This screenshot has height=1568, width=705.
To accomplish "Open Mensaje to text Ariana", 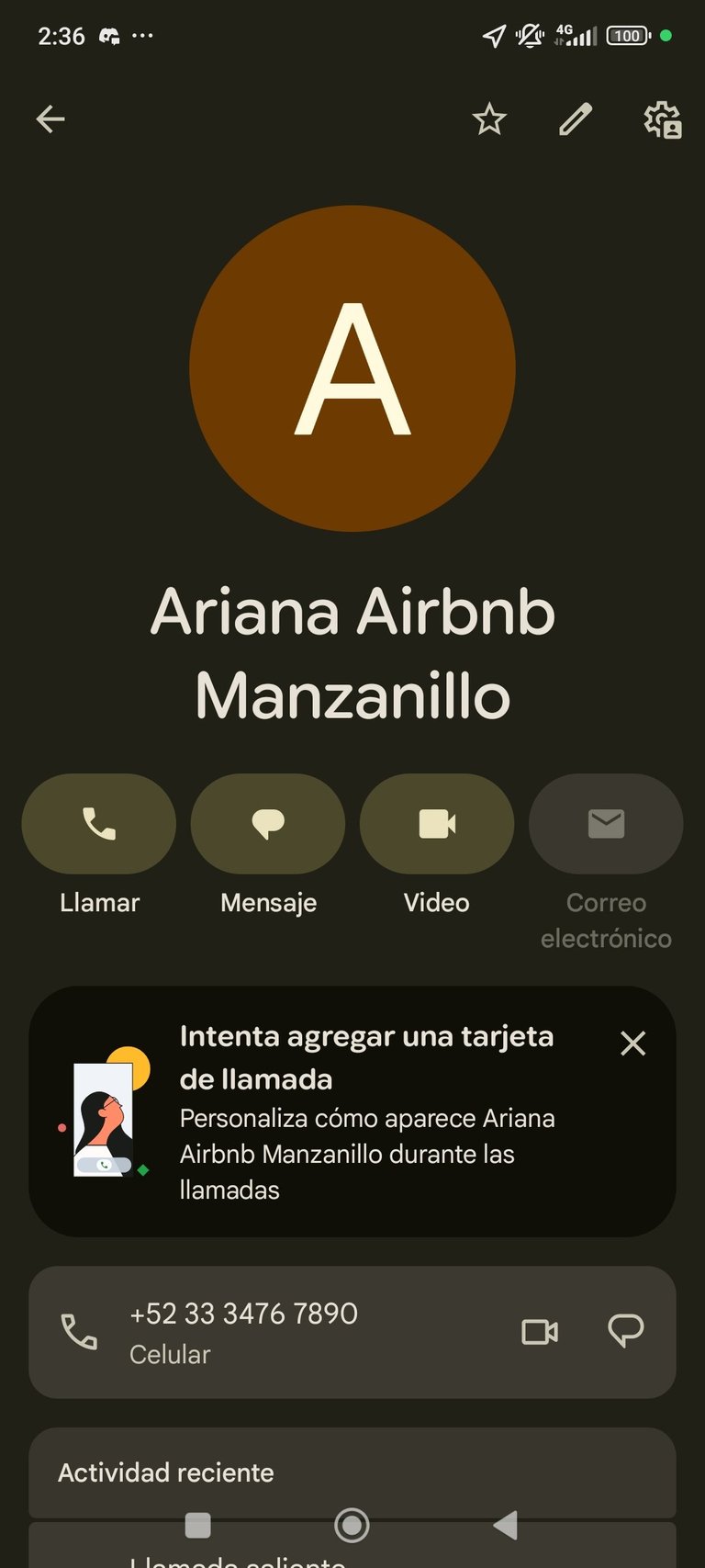I will pos(268,824).
